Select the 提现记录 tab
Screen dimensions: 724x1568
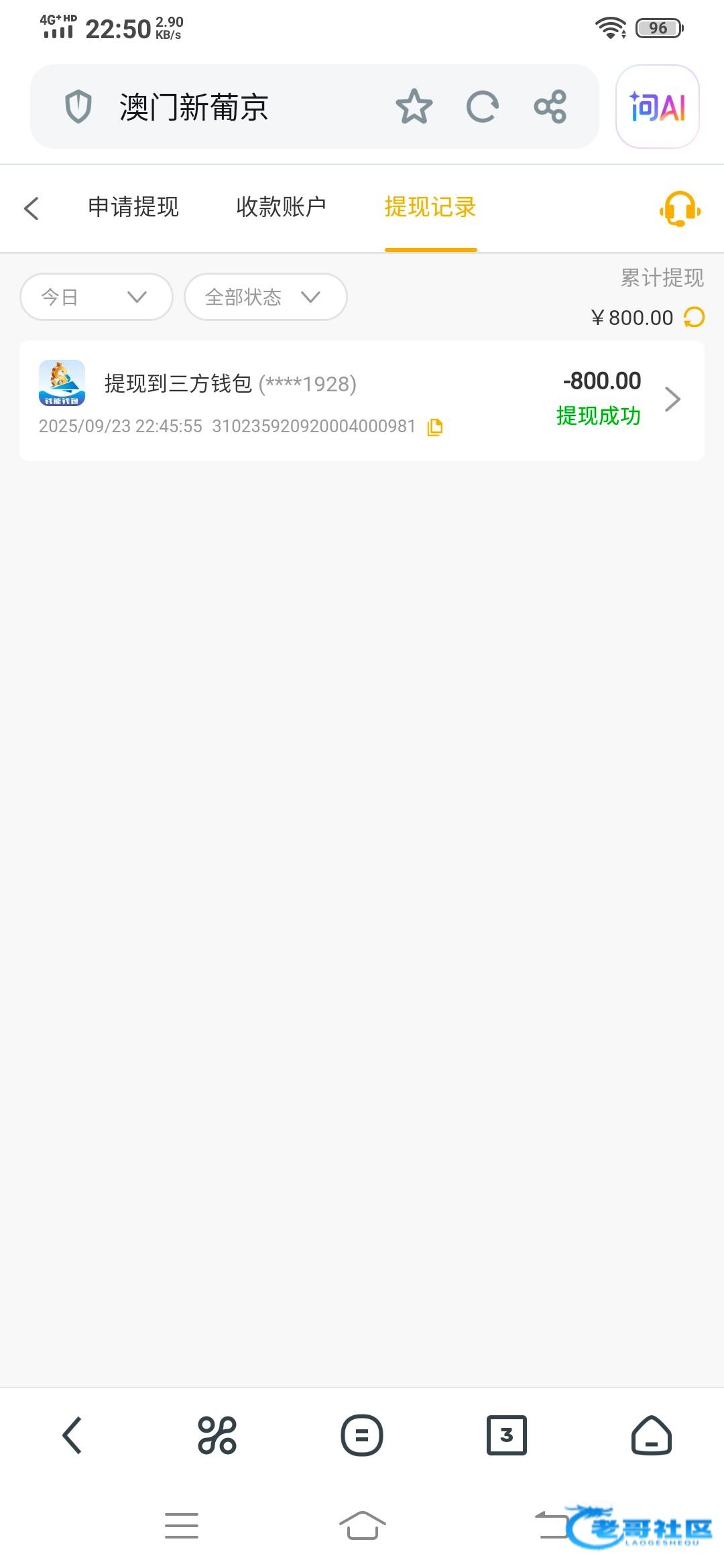pos(430,207)
